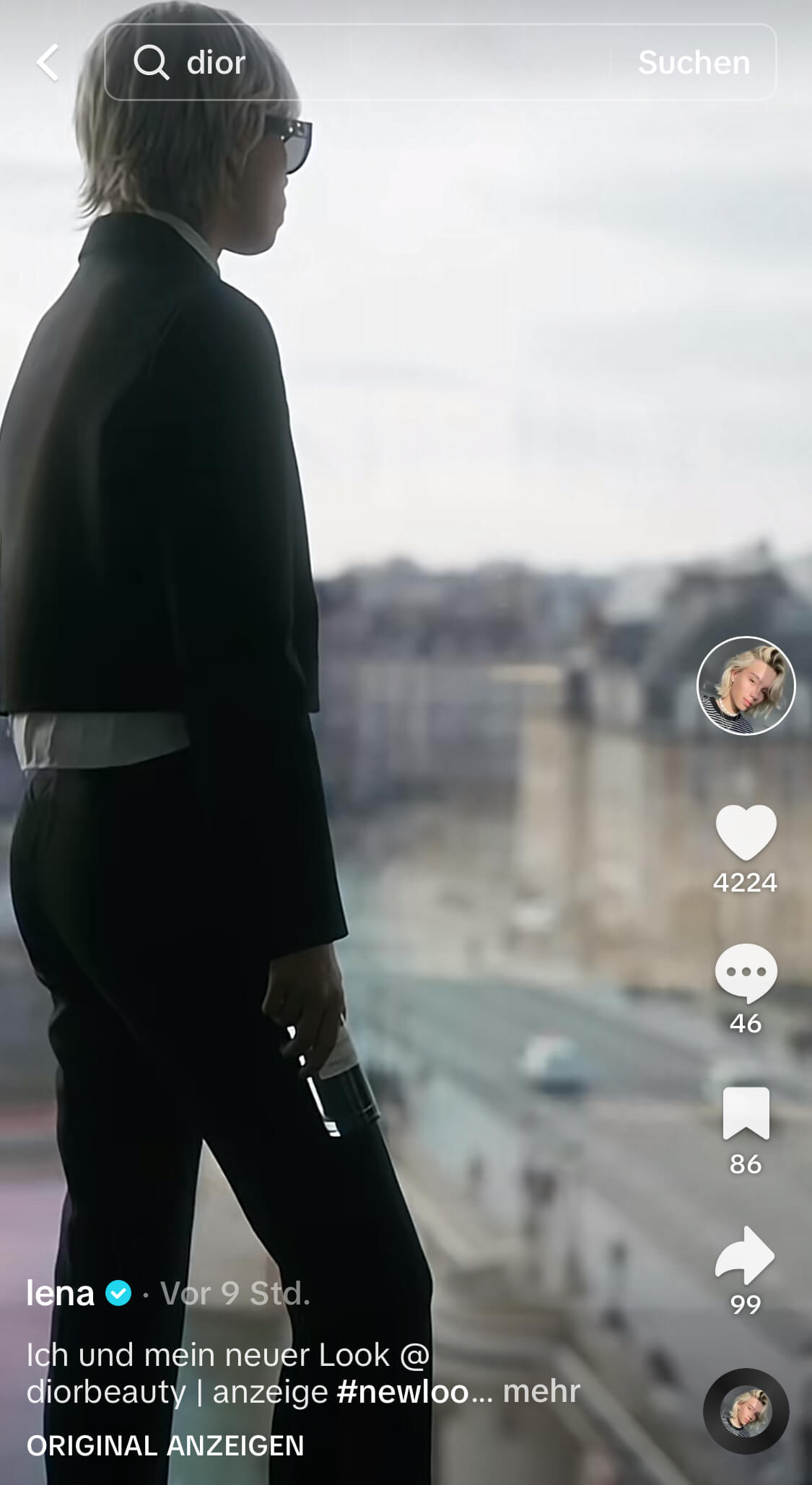Tap ORIGINAL ANZEIGEN

[165, 1446]
